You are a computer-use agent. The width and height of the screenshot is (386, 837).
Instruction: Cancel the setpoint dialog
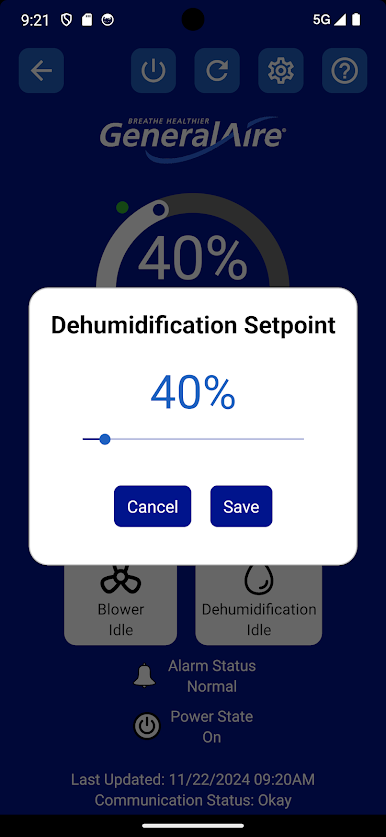pos(152,506)
